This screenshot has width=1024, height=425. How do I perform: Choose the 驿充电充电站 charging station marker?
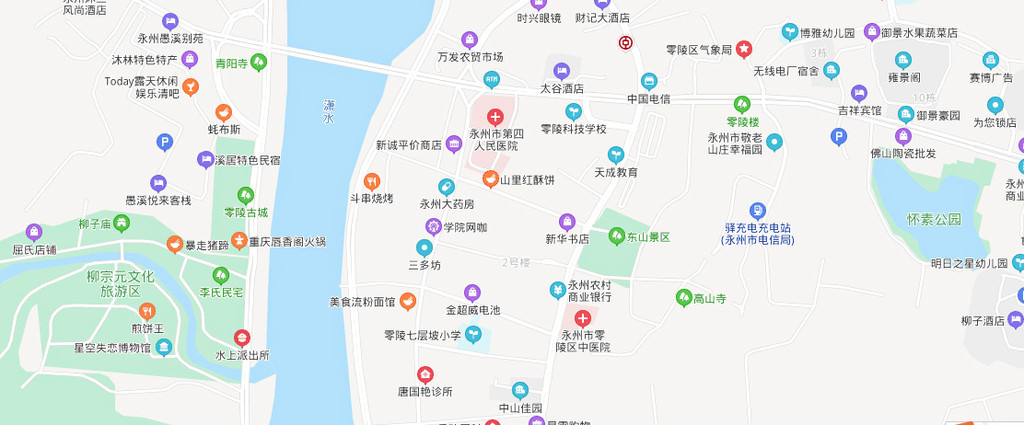[758, 210]
